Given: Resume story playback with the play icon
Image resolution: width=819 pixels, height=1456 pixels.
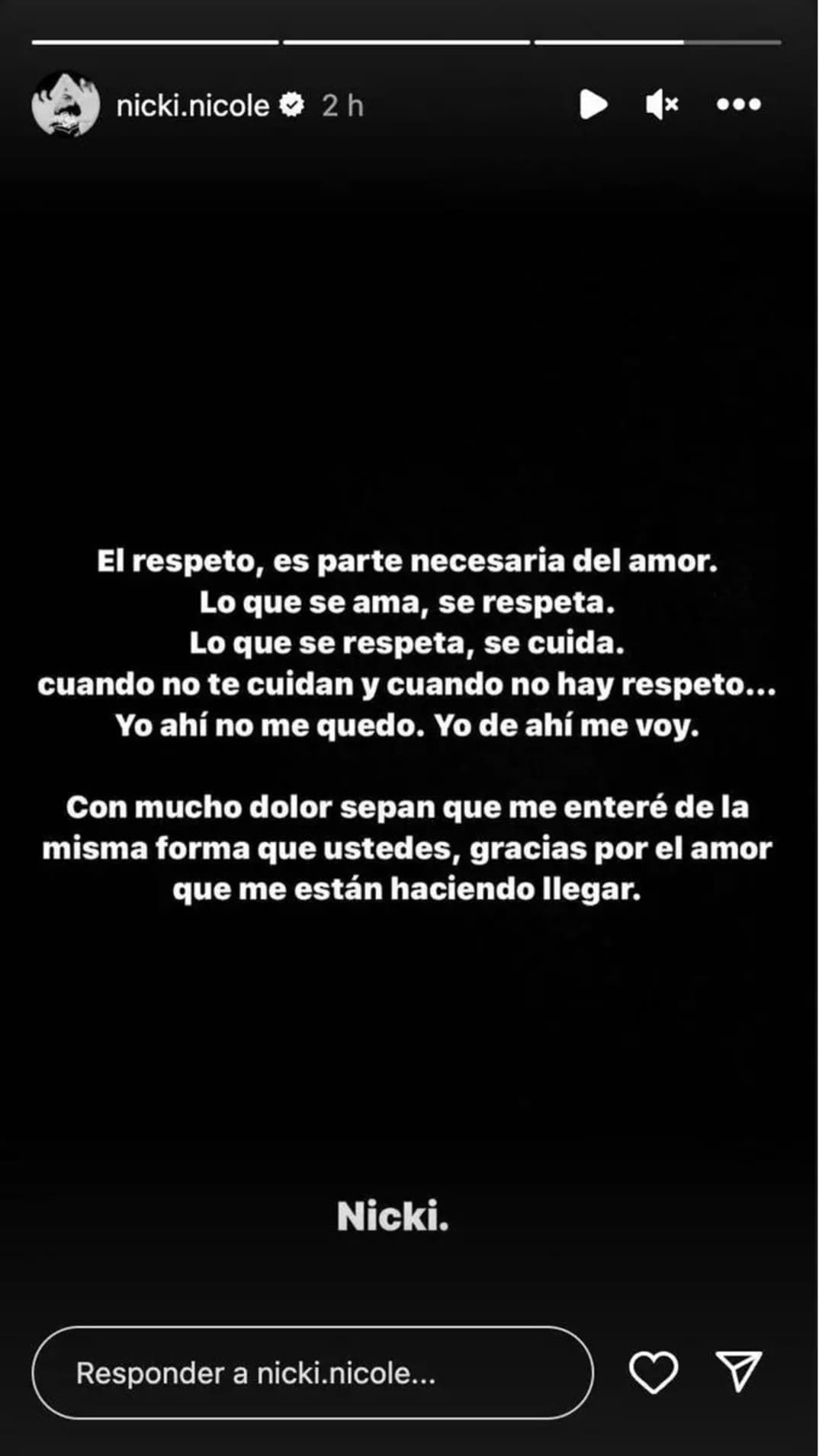Looking at the screenshot, I should pos(593,104).
